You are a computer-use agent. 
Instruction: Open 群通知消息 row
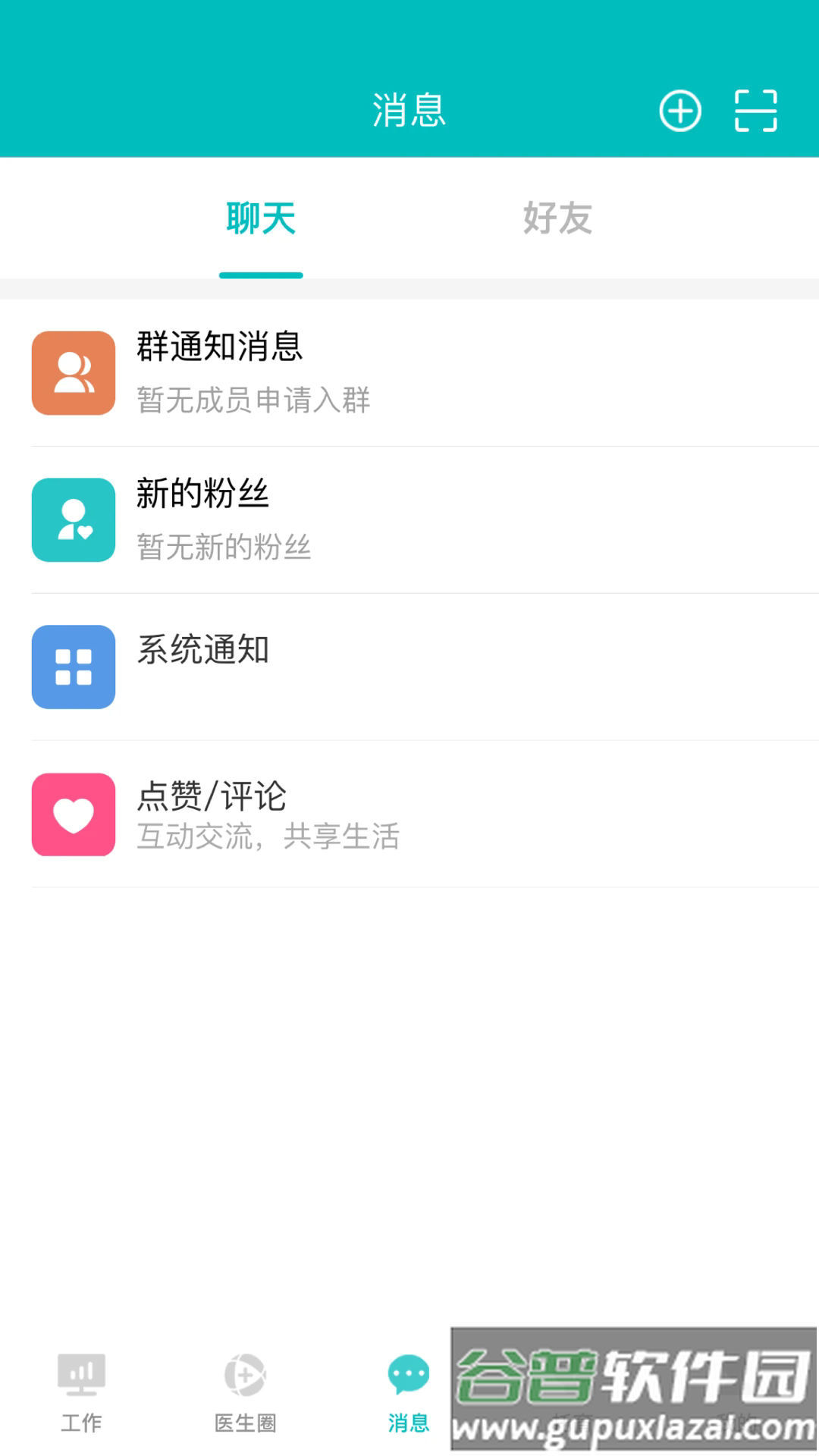[x=409, y=373]
